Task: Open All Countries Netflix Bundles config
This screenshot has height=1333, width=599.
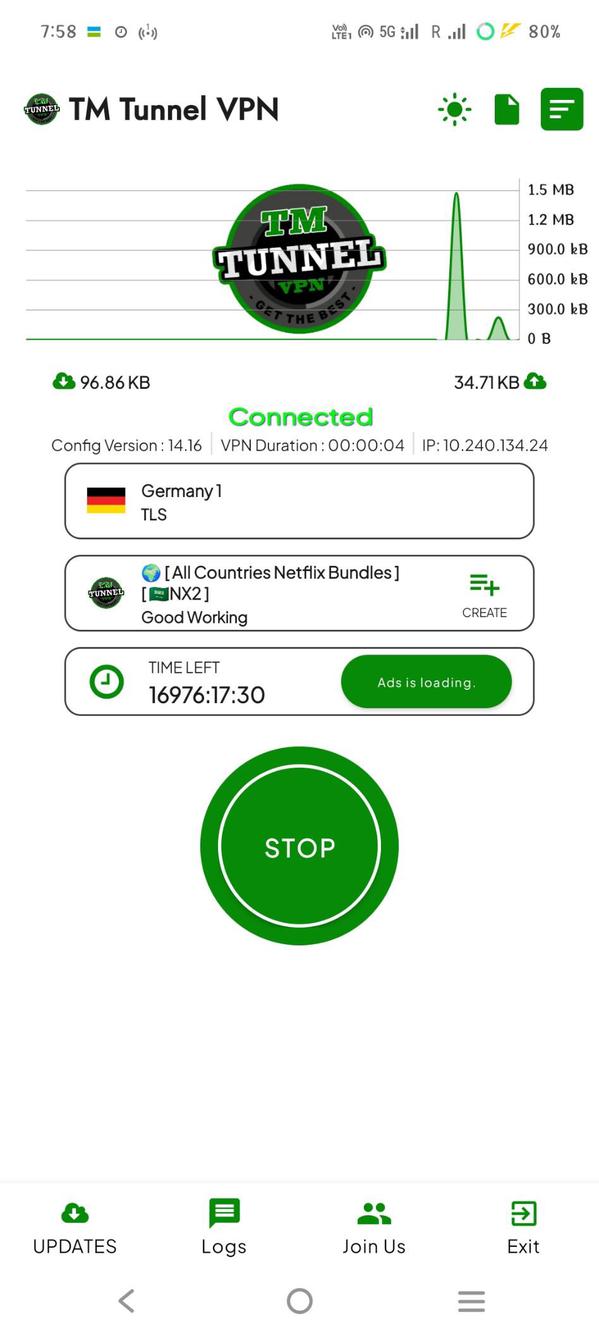Action: click(299, 593)
